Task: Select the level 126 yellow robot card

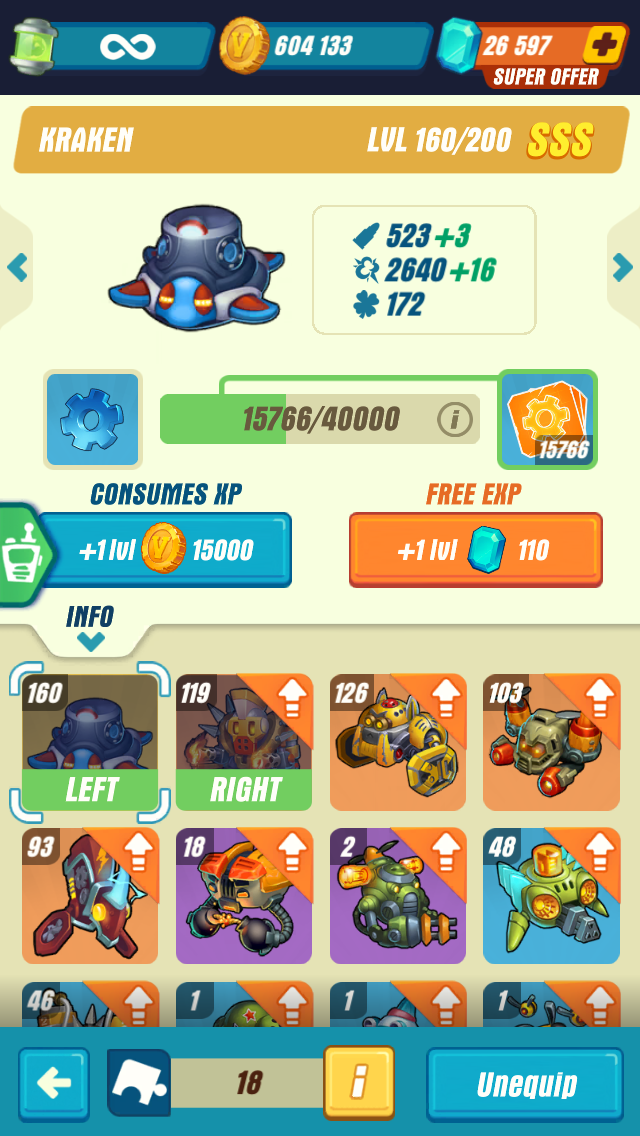Action: 397,742
